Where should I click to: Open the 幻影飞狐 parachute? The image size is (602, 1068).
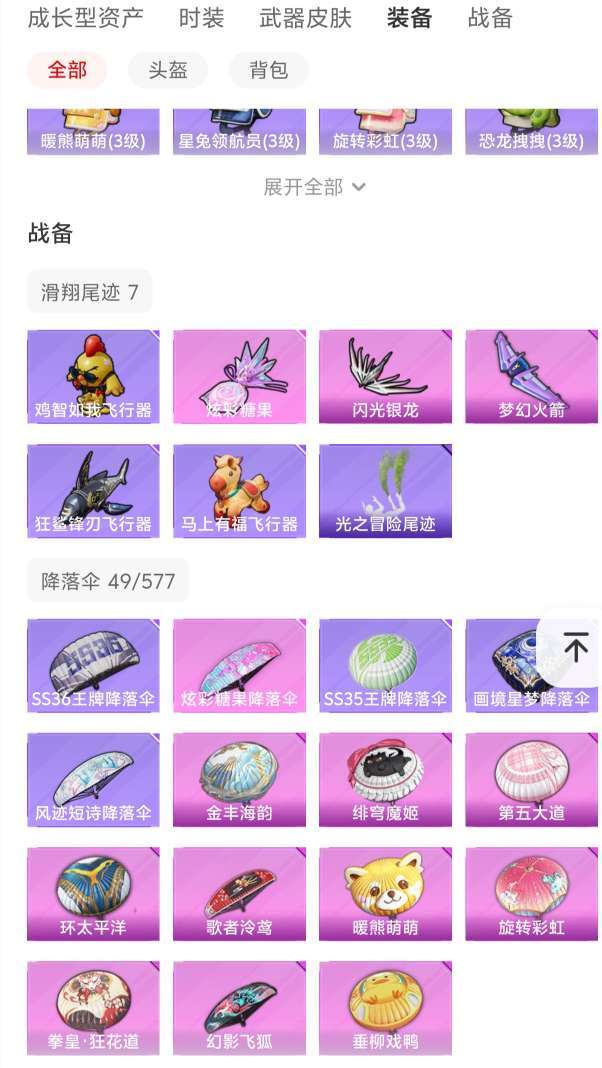tap(239, 1007)
